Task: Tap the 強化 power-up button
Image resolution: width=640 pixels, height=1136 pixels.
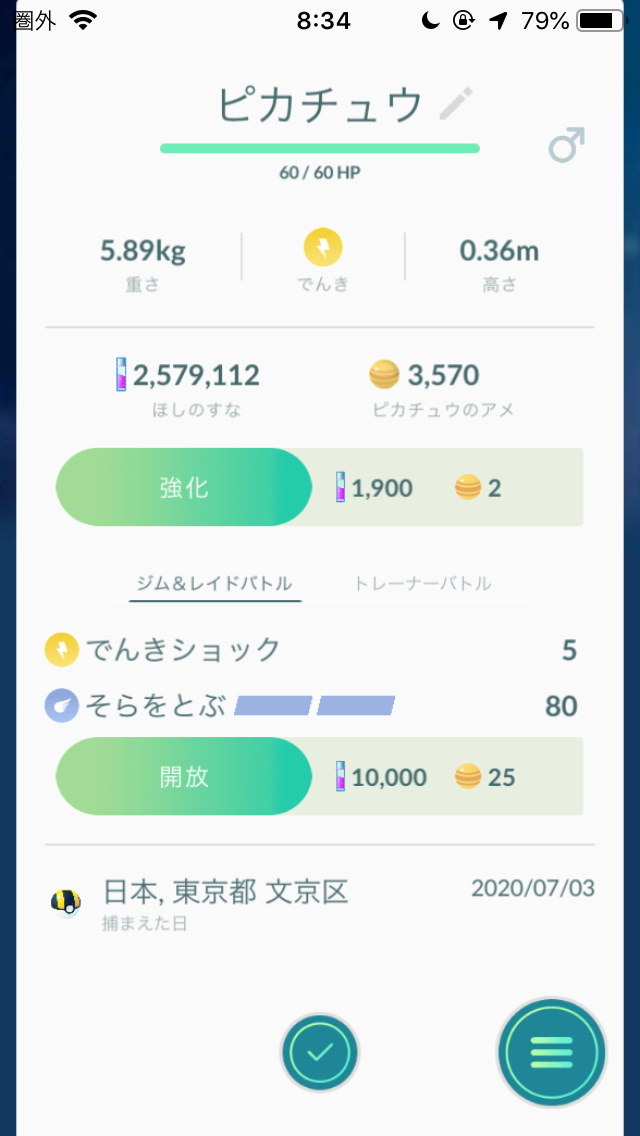Action: click(184, 488)
